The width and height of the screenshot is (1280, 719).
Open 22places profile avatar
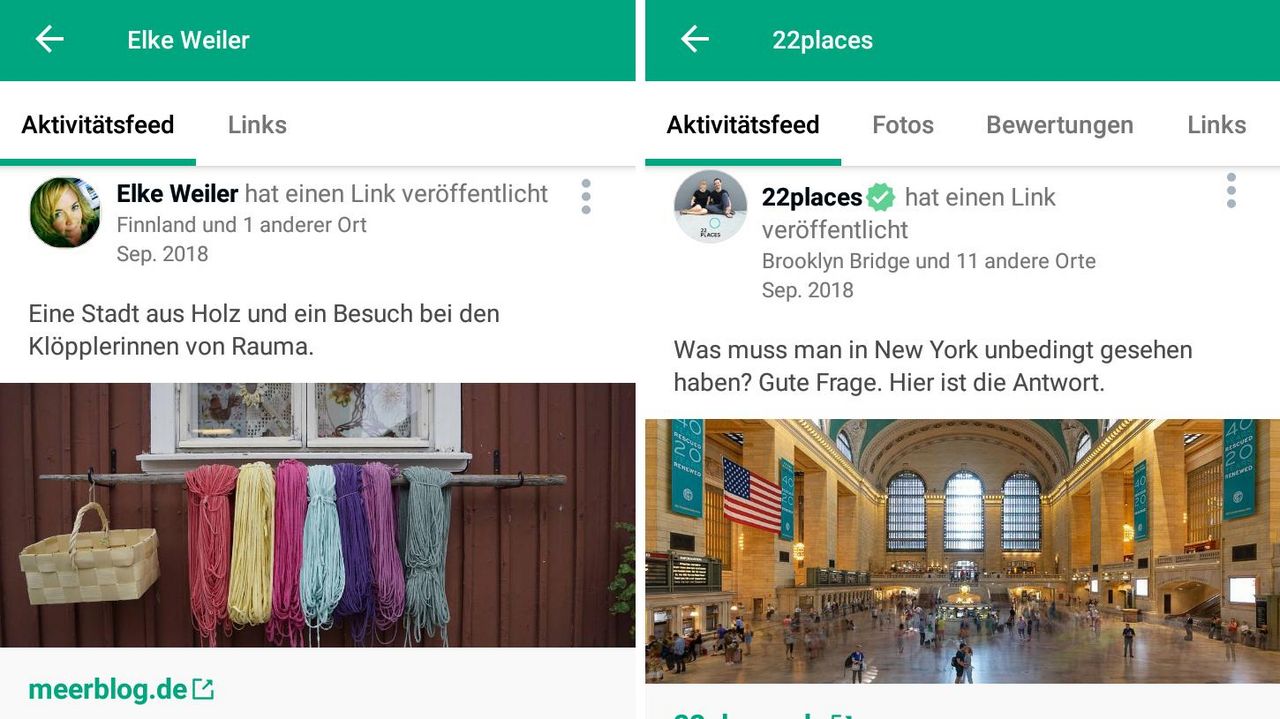tap(710, 206)
